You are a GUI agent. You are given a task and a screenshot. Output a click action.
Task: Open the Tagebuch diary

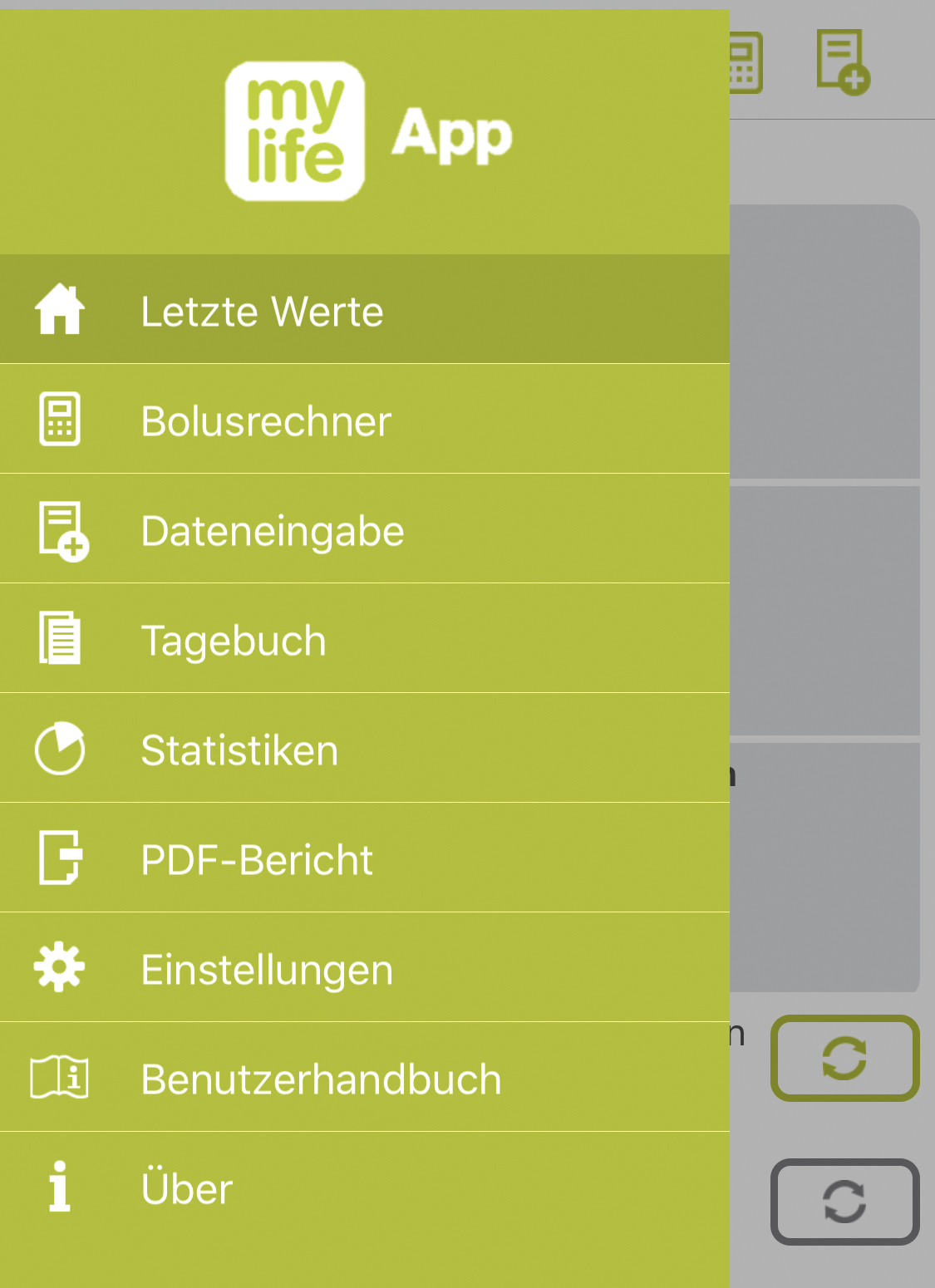pos(234,640)
